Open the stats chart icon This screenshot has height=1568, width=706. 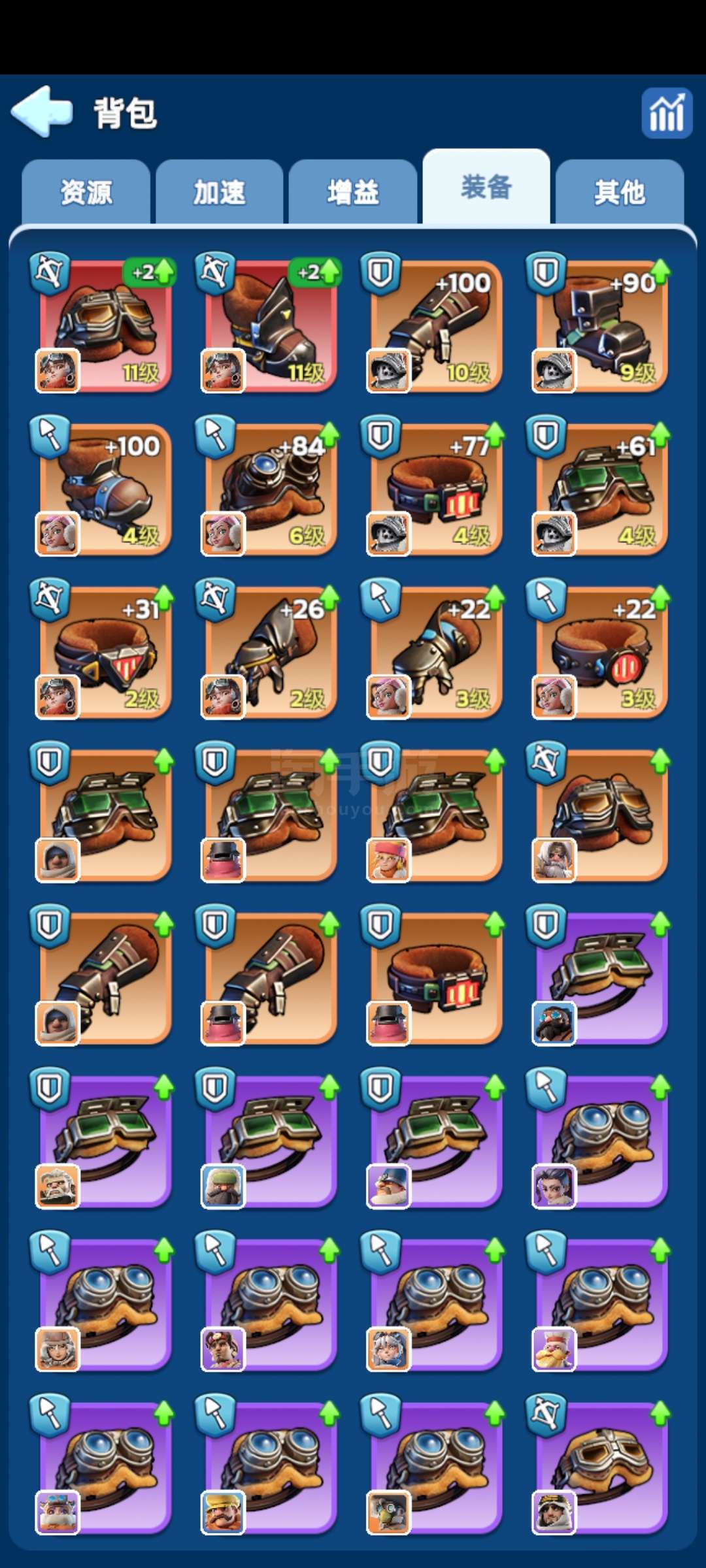pos(667,113)
